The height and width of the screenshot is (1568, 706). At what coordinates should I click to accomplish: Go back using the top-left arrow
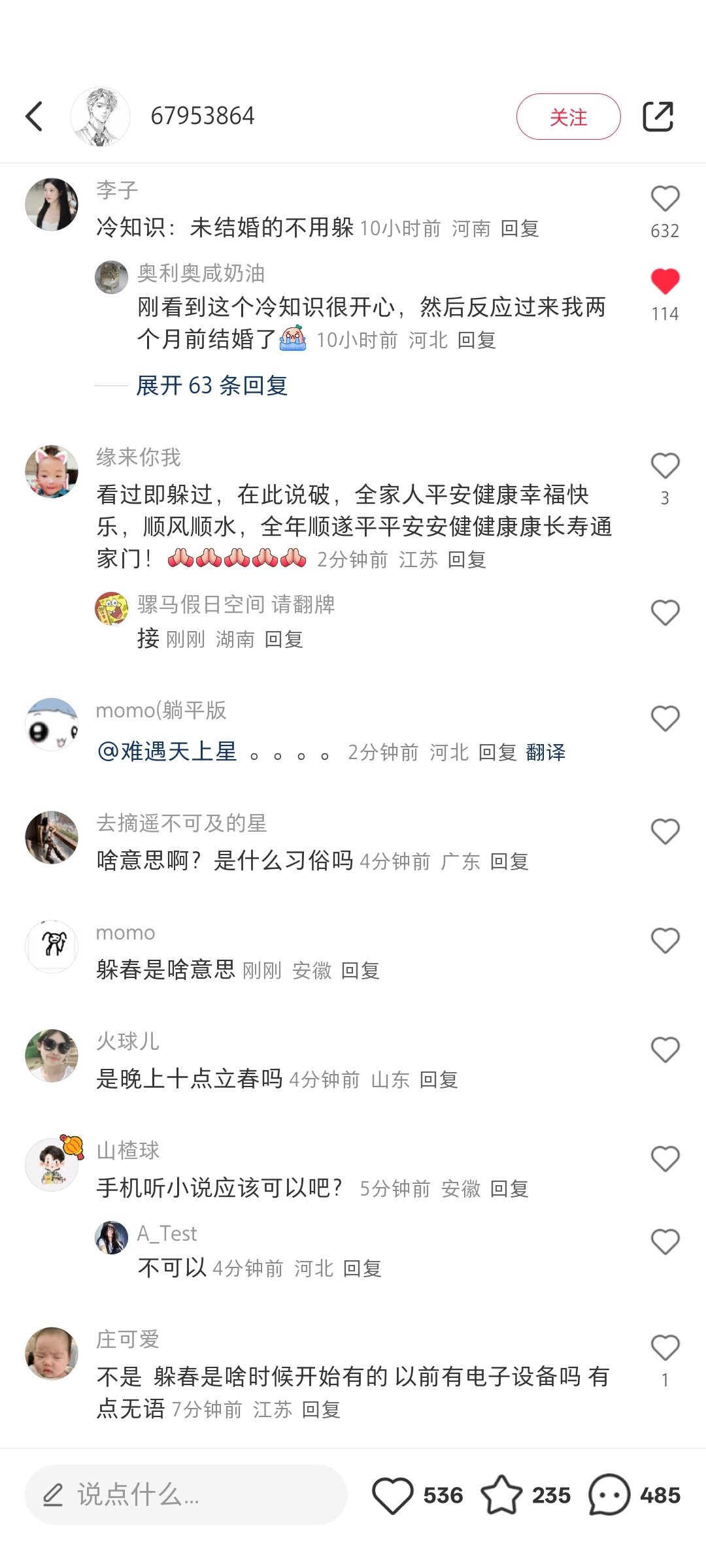point(34,117)
